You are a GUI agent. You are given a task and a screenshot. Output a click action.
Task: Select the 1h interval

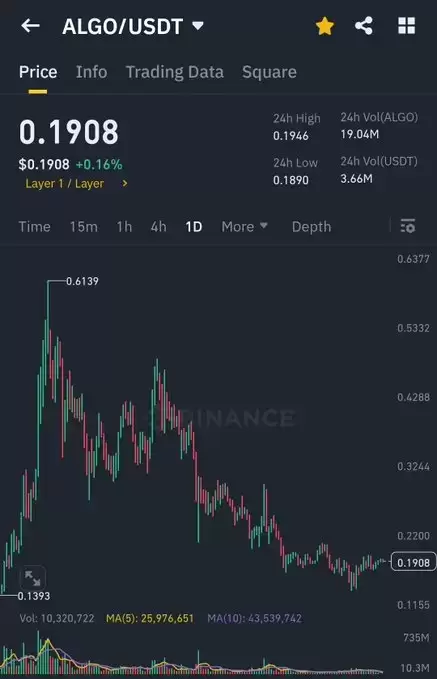pos(124,226)
